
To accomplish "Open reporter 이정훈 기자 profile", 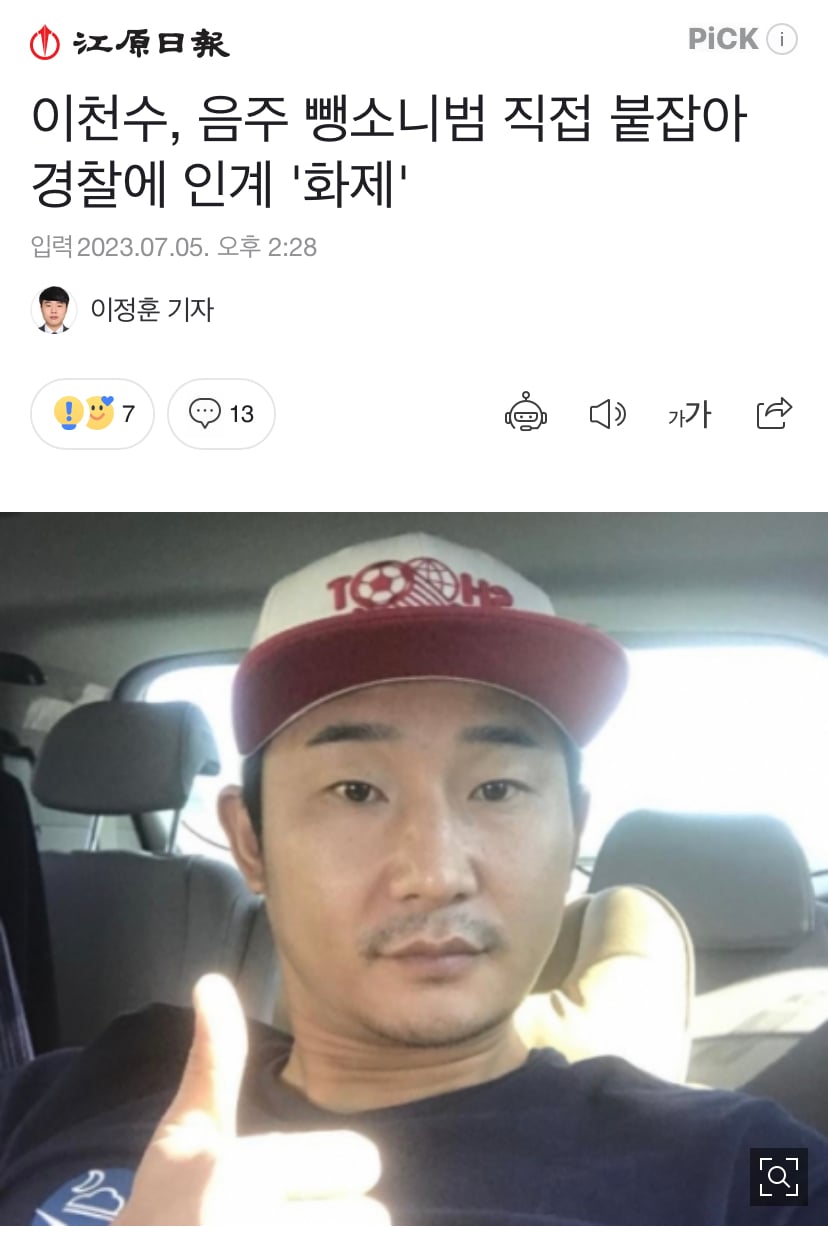I will click(x=122, y=310).
